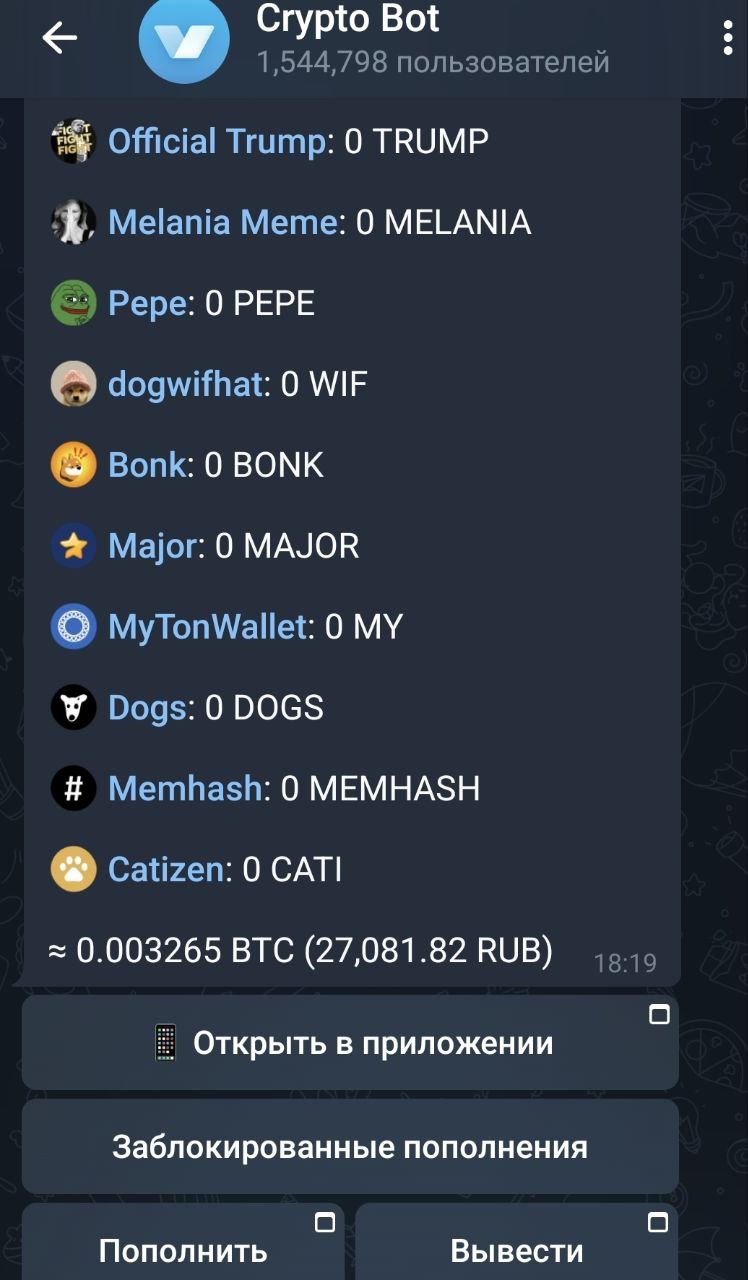Open the dogwifhat link
This screenshot has height=1280, width=748.
(187, 384)
